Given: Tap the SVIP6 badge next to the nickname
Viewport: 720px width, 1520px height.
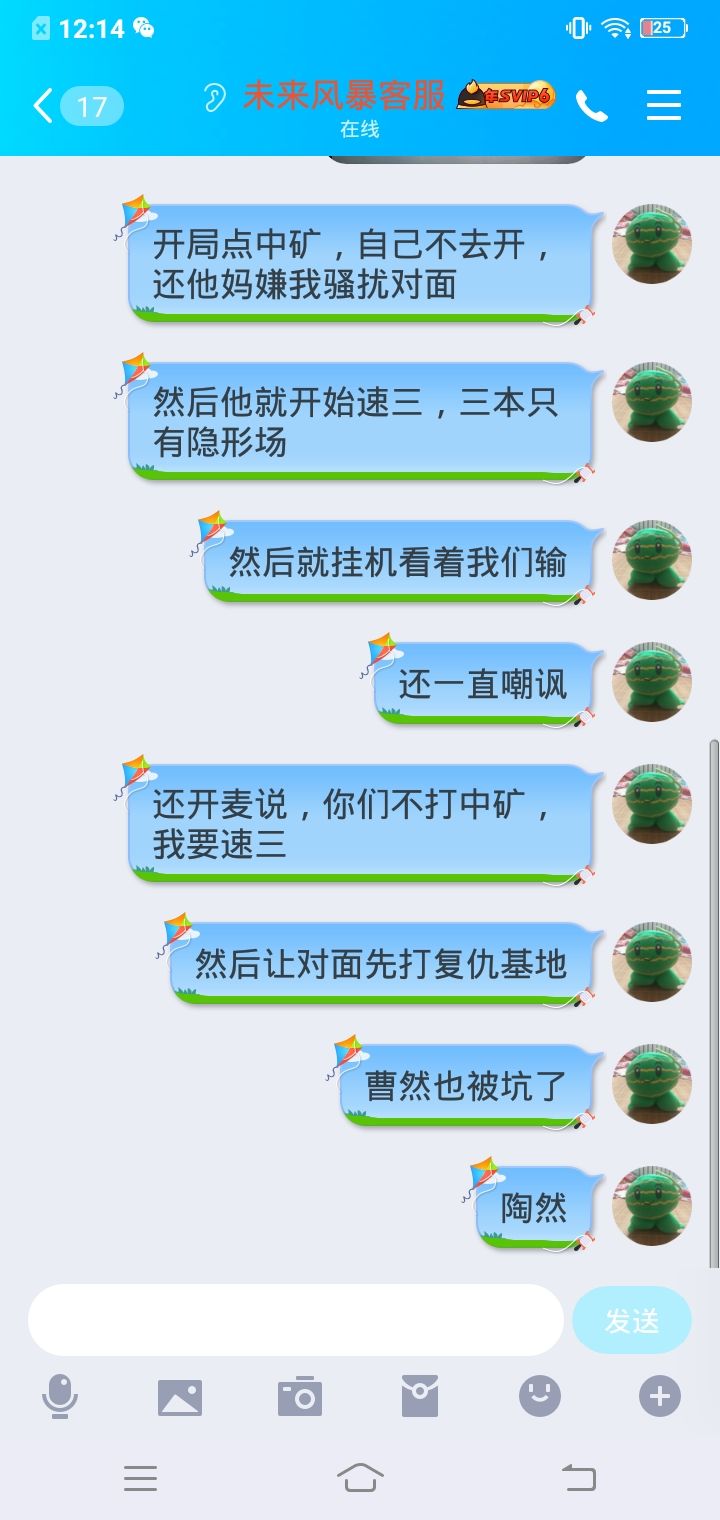Looking at the screenshot, I should [508, 97].
